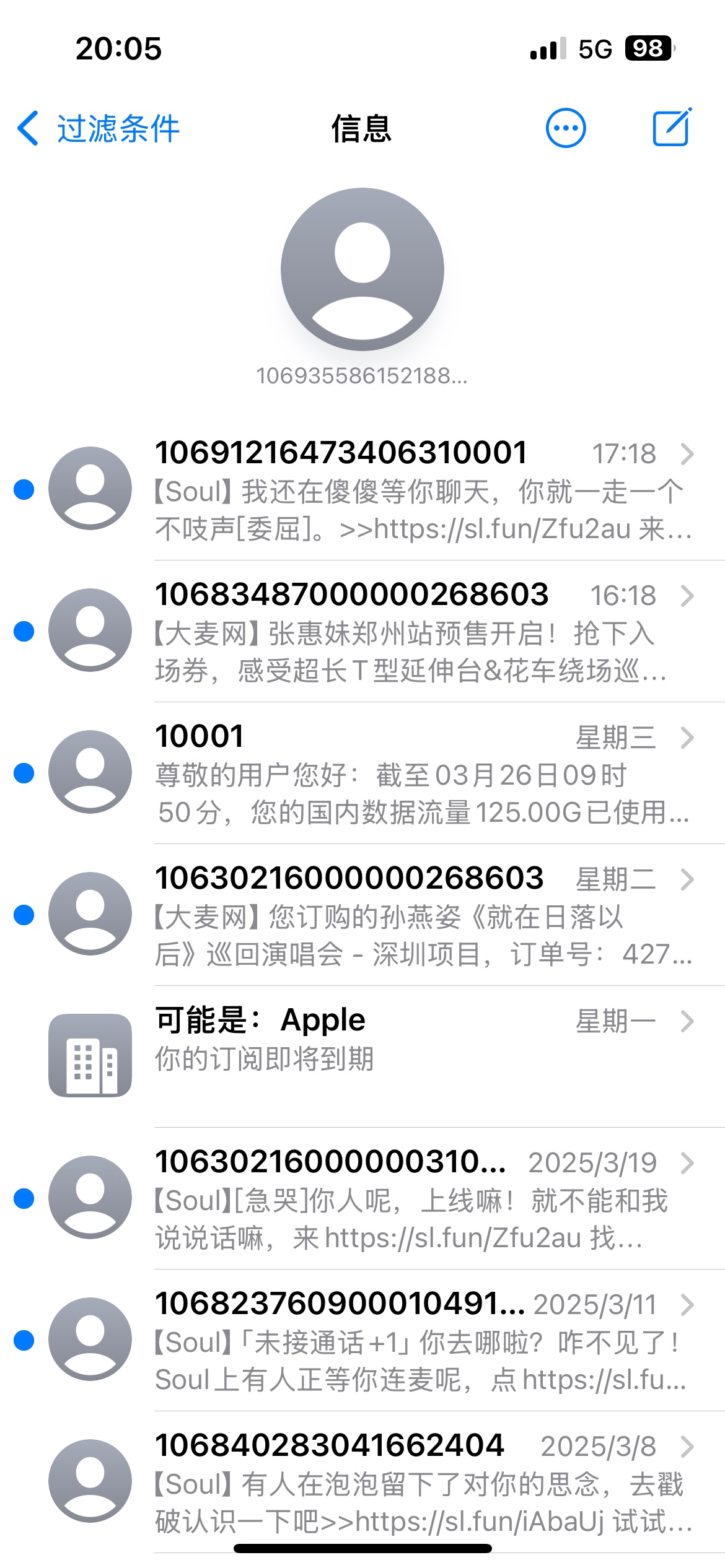The height and width of the screenshot is (1568, 725).
Task: Open pinned conversation 10693558152188...
Action: click(362, 288)
